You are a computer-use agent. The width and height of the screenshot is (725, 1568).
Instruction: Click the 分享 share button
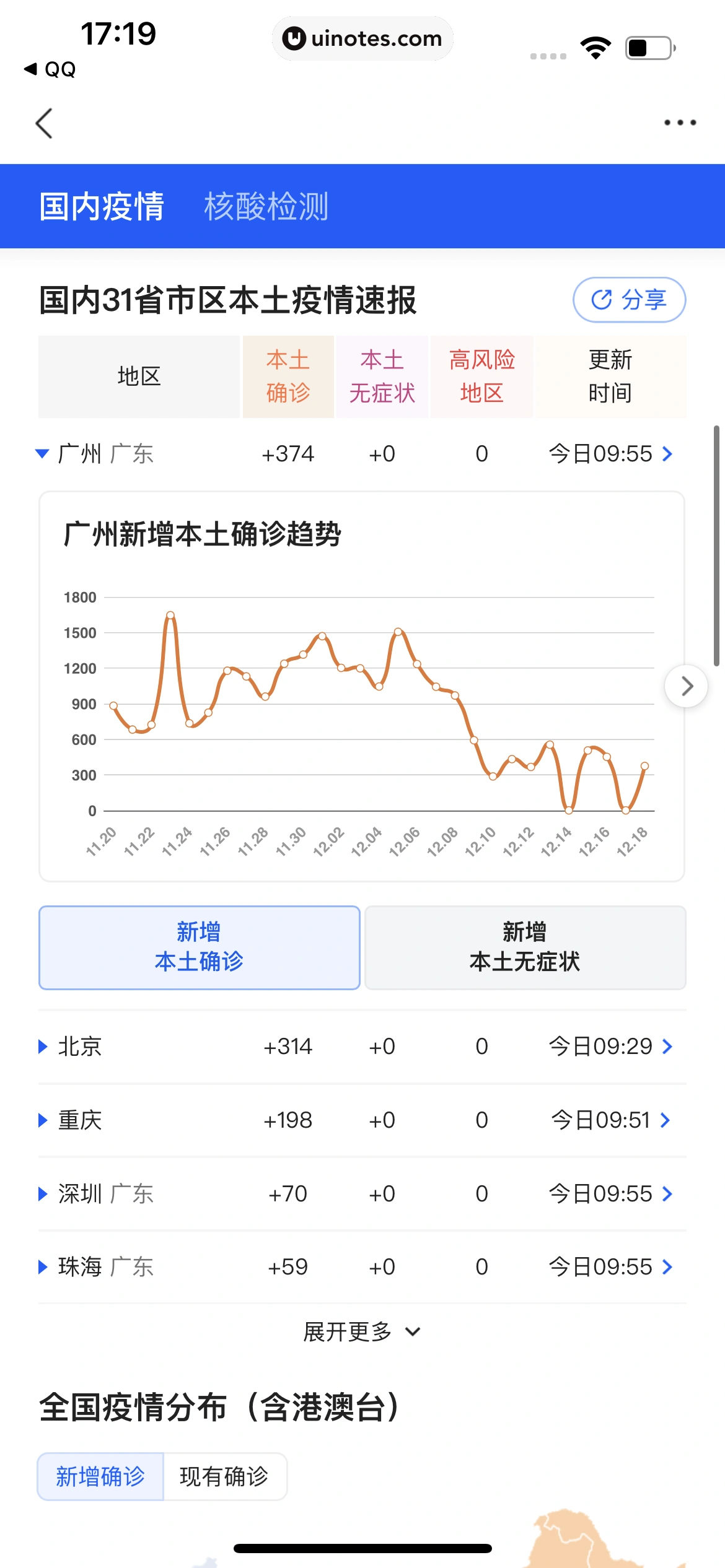click(x=629, y=300)
